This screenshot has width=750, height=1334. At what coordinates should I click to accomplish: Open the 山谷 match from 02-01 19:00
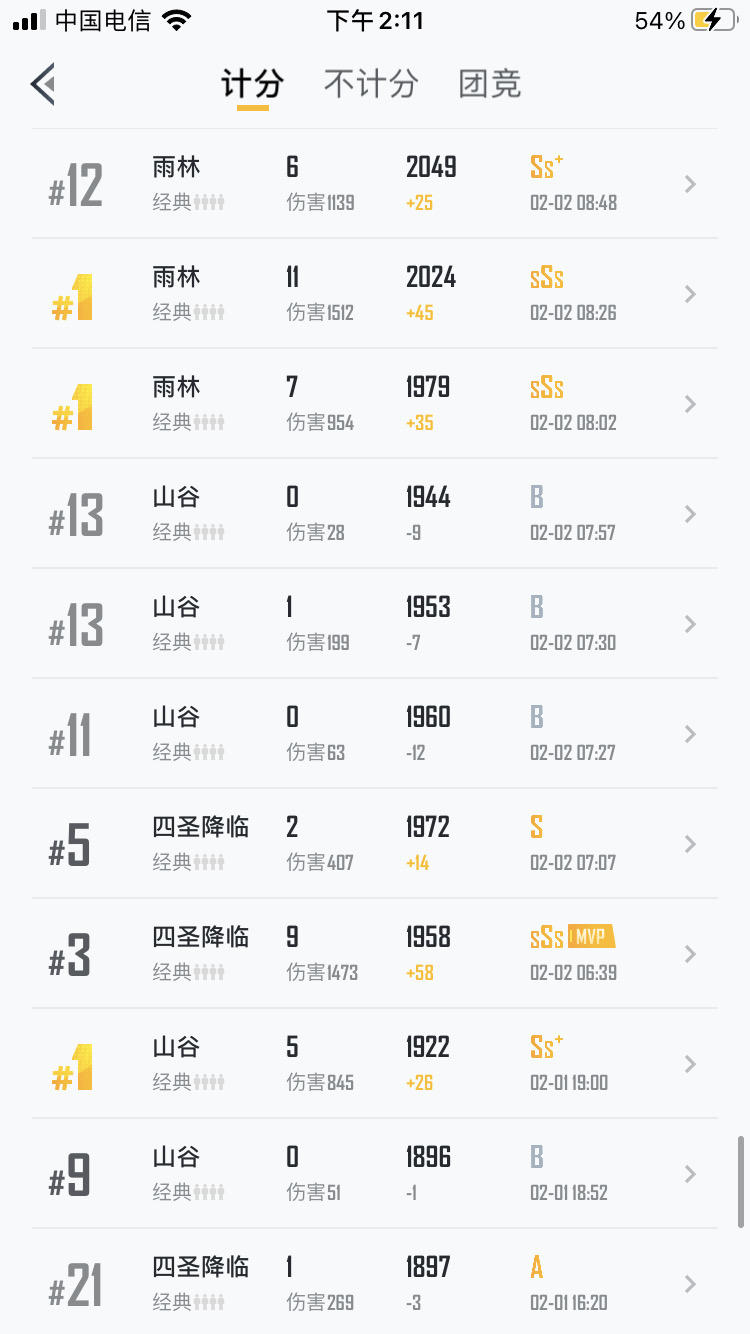point(374,1064)
